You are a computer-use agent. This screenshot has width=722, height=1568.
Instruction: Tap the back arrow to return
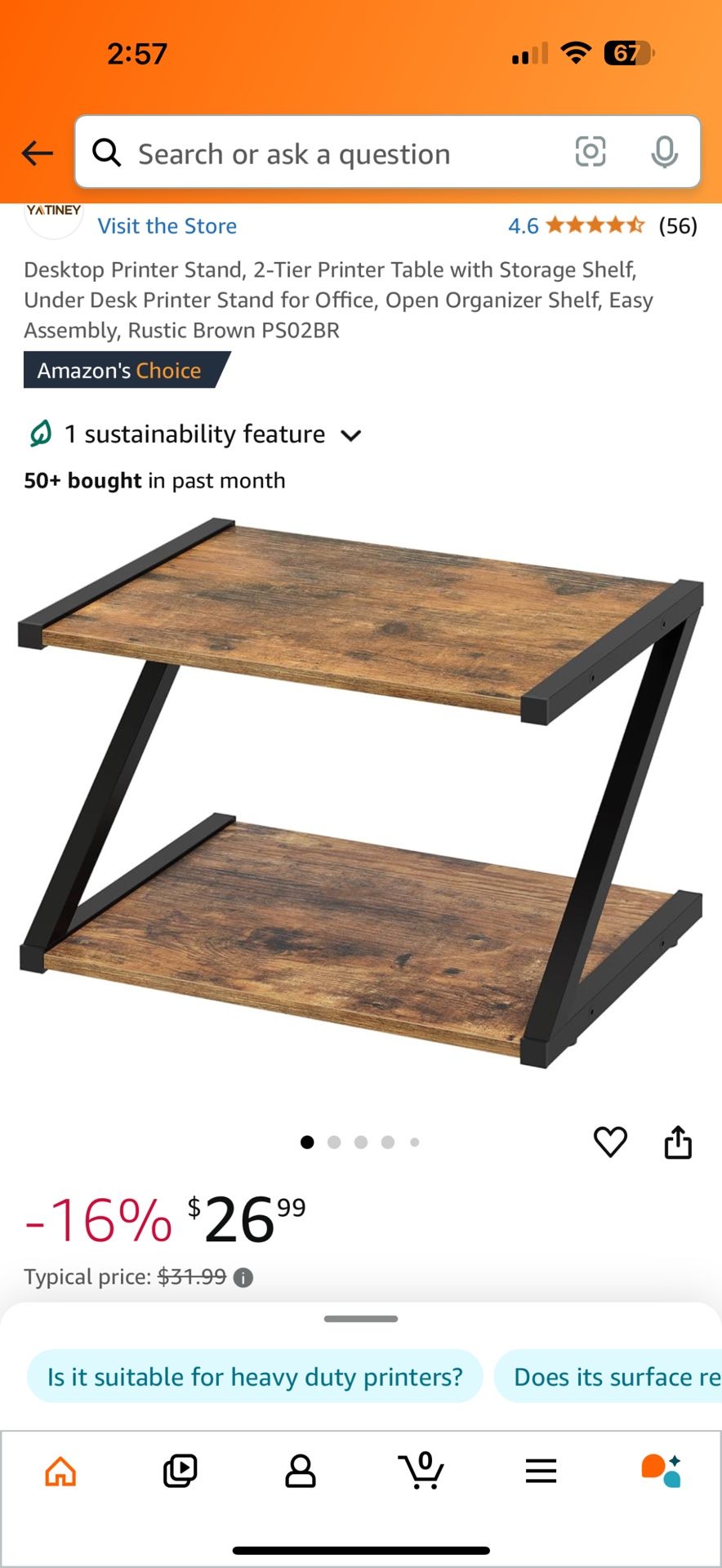(36, 153)
